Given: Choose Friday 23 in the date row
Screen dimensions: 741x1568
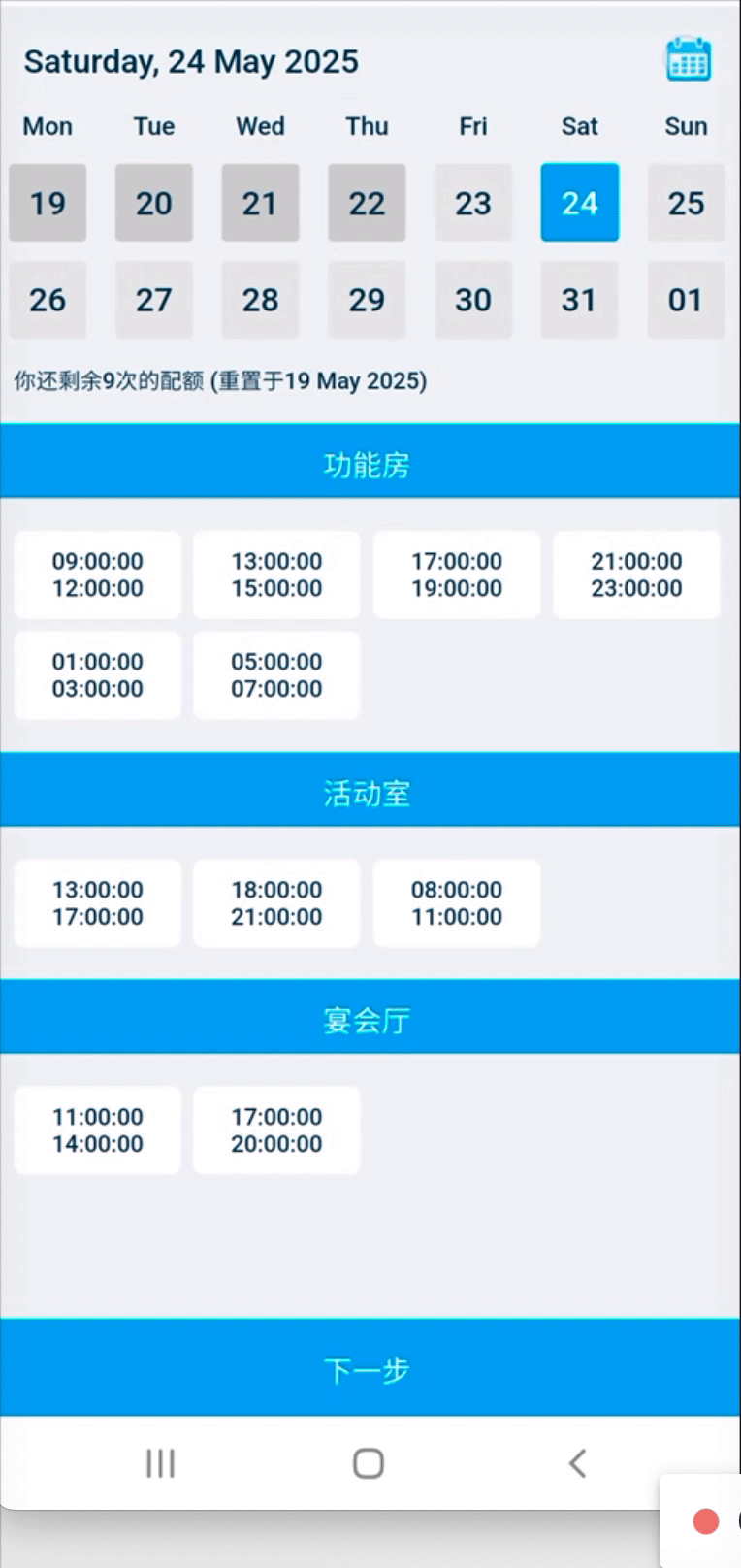Looking at the screenshot, I should (473, 203).
